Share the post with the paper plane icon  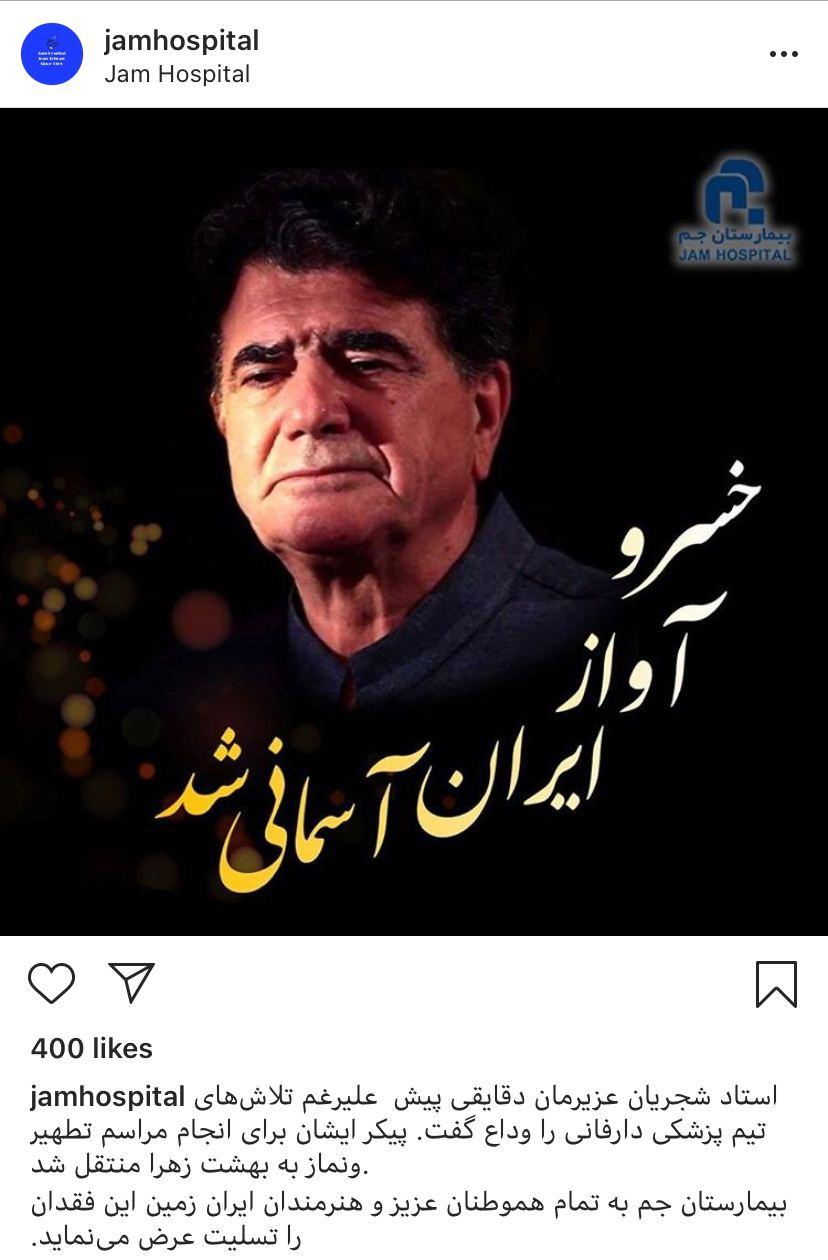(x=132, y=983)
